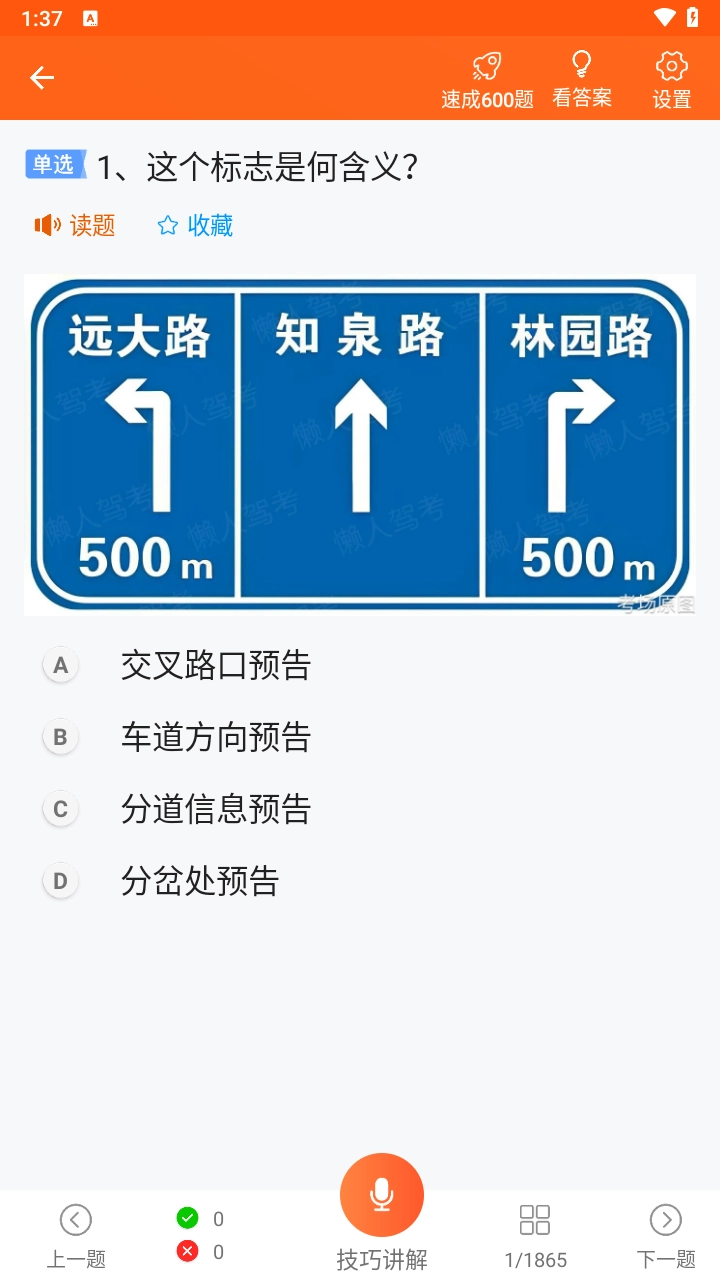Tap the red cross wrong-count icon
This screenshot has width=720, height=1280.
tap(189, 1251)
